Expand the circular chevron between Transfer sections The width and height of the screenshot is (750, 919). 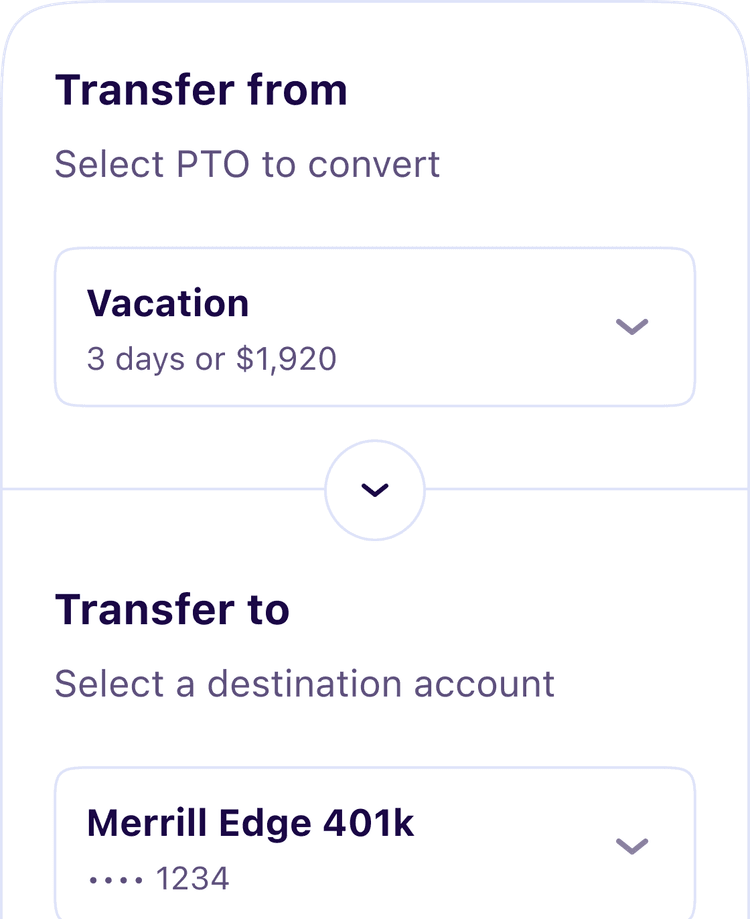click(x=375, y=491)
